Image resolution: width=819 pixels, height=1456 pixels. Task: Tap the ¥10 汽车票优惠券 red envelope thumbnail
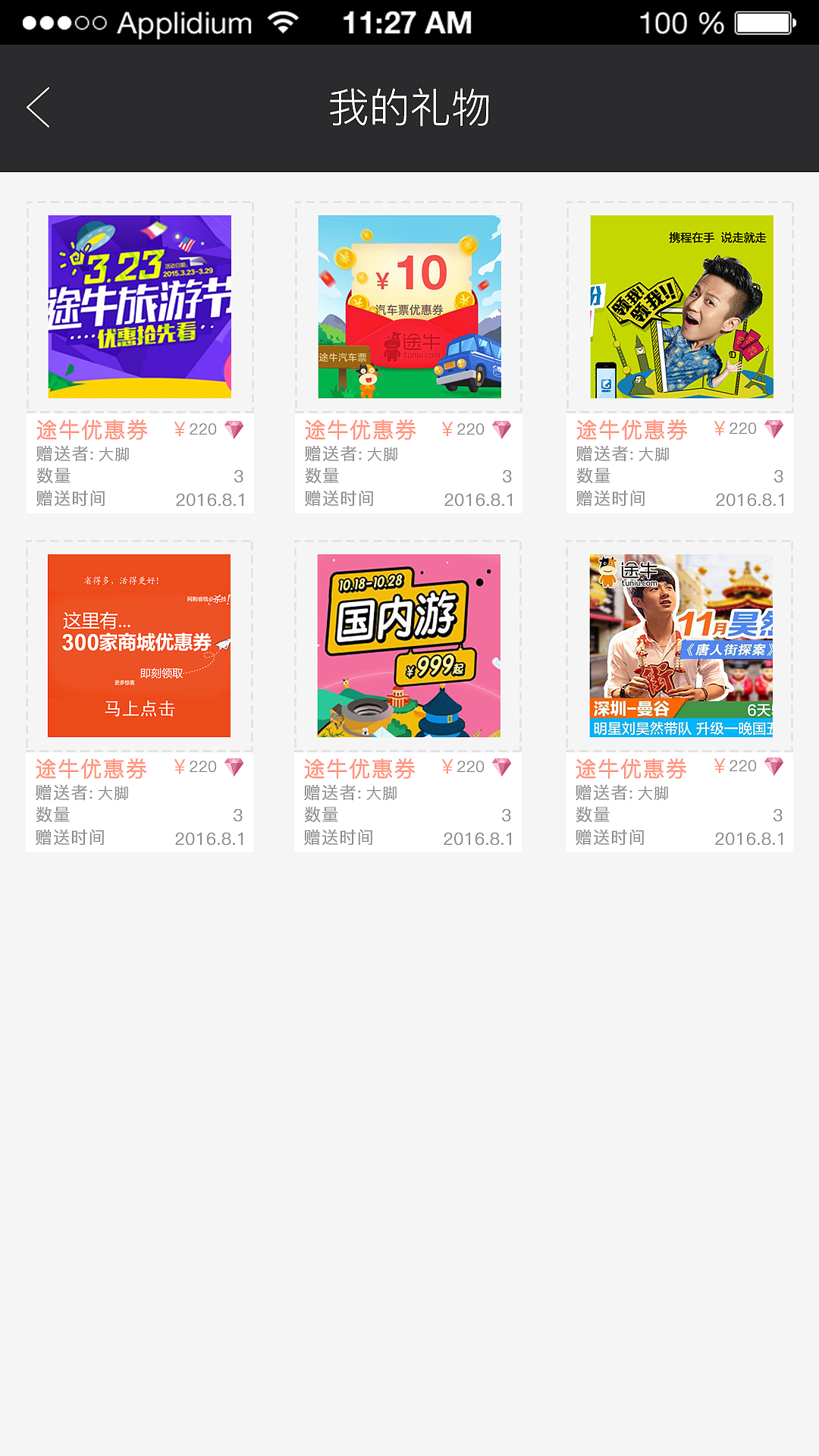[x=408, y=306]
